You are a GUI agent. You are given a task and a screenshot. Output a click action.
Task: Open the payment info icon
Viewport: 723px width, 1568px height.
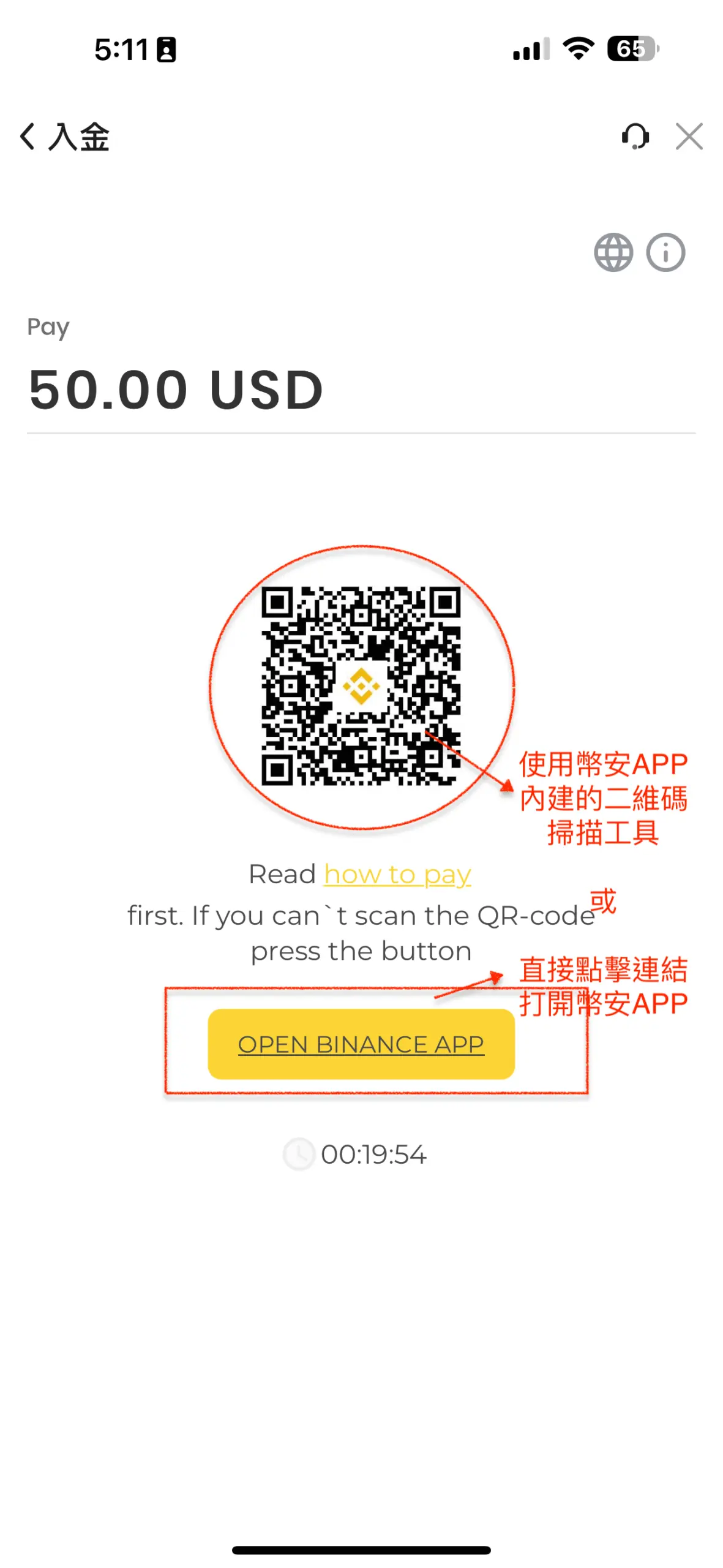tap(665, 252)
